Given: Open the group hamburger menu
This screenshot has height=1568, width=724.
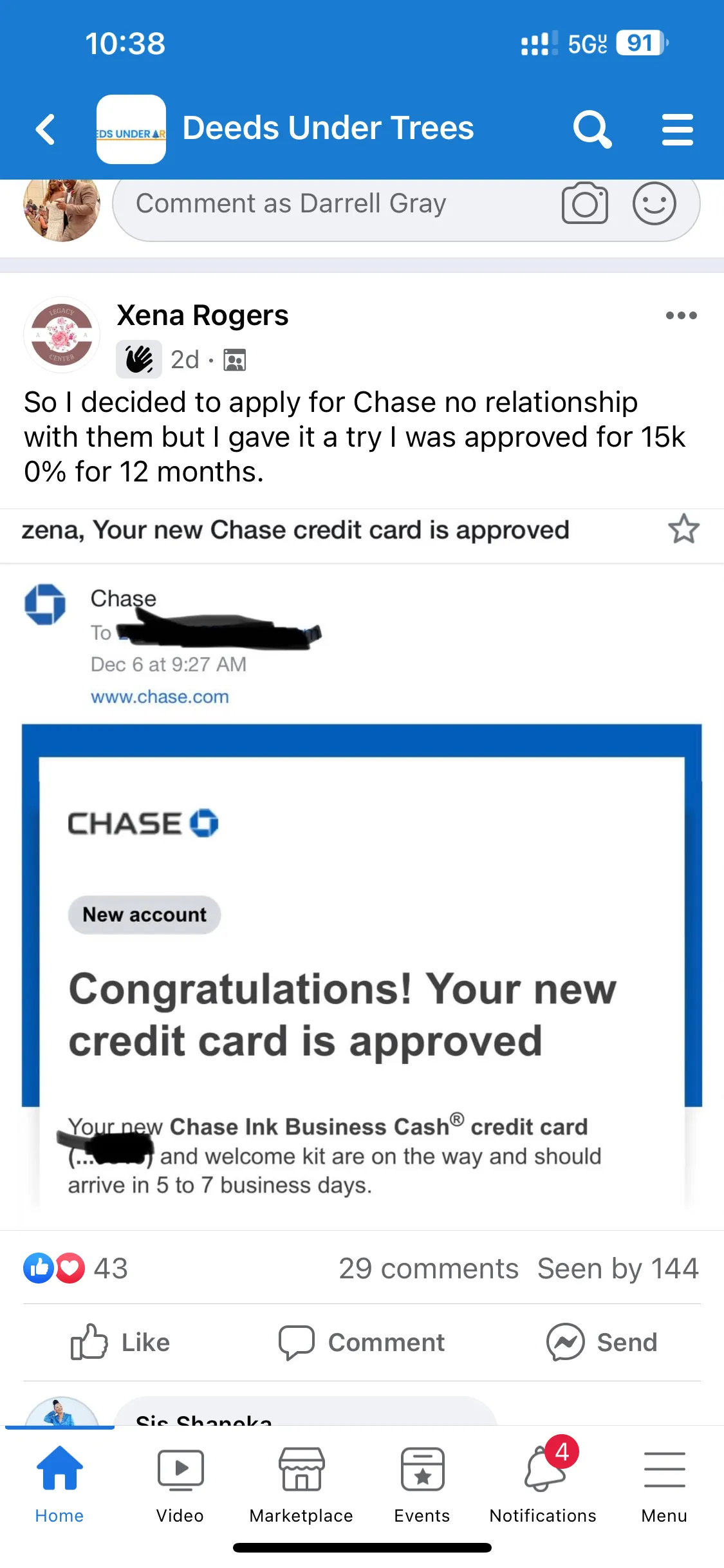Looking at the screenshot, I should [x=678, y=129].
